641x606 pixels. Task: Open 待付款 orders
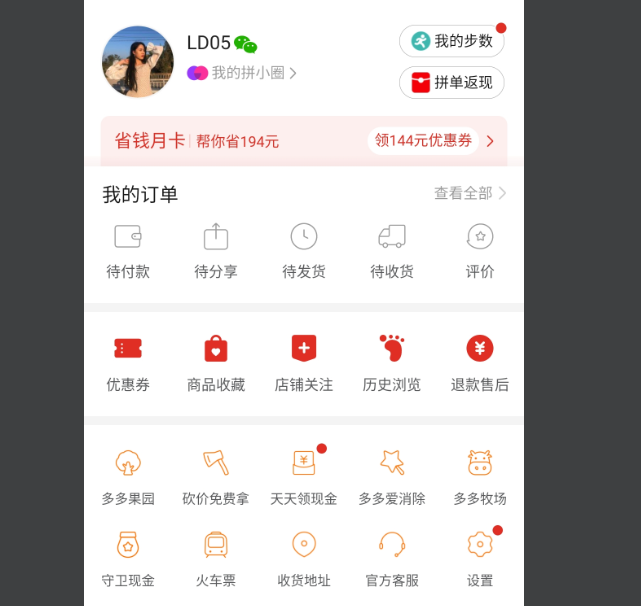(x=128, y=250)
